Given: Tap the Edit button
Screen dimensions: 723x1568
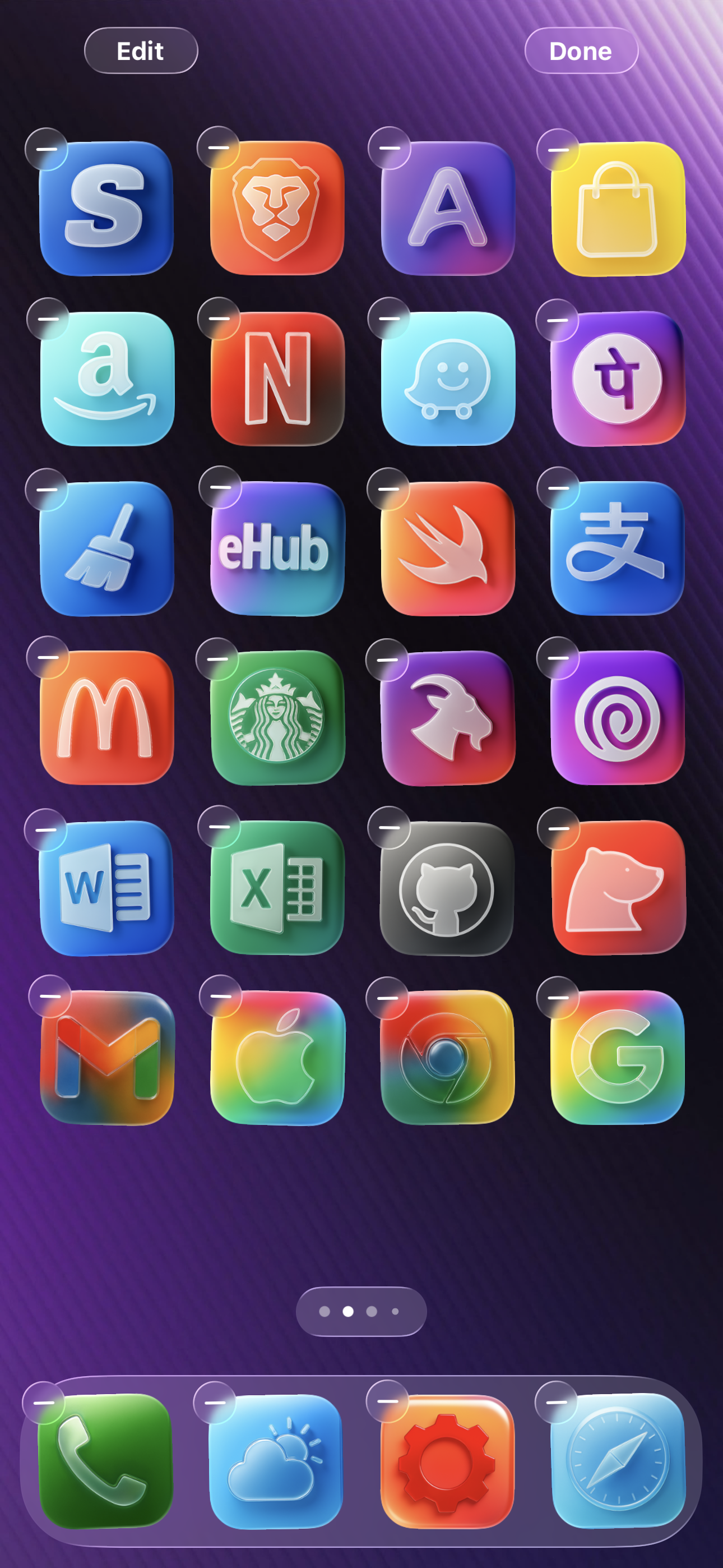Looking at the screenshot, I should tap(141, 50).
